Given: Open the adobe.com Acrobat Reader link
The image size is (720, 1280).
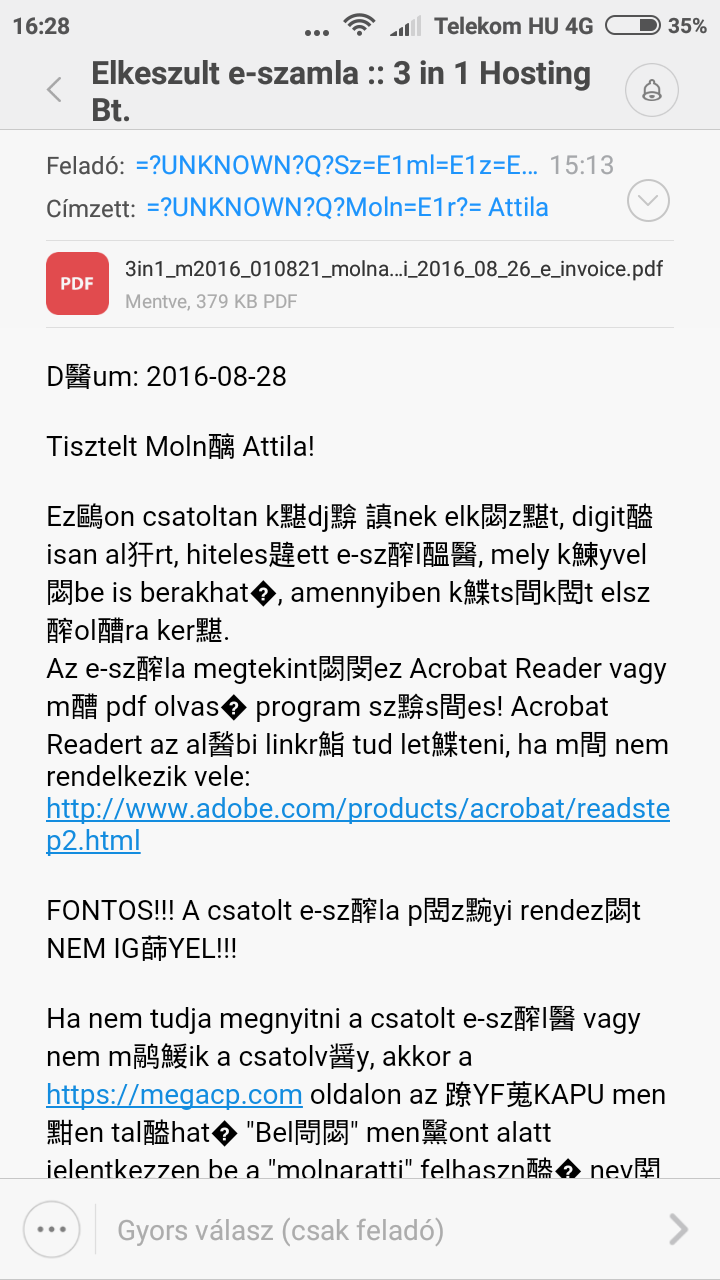Looking at the screenshot, I should pyautogui.click(x=358, y=824).
